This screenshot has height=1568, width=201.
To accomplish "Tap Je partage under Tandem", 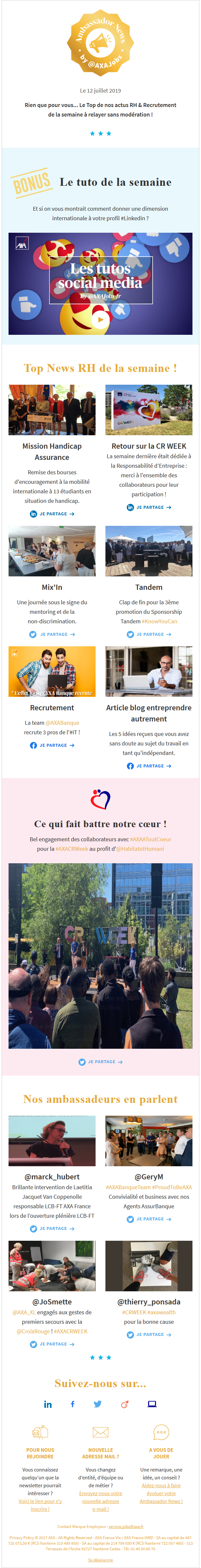I will 149,634.
